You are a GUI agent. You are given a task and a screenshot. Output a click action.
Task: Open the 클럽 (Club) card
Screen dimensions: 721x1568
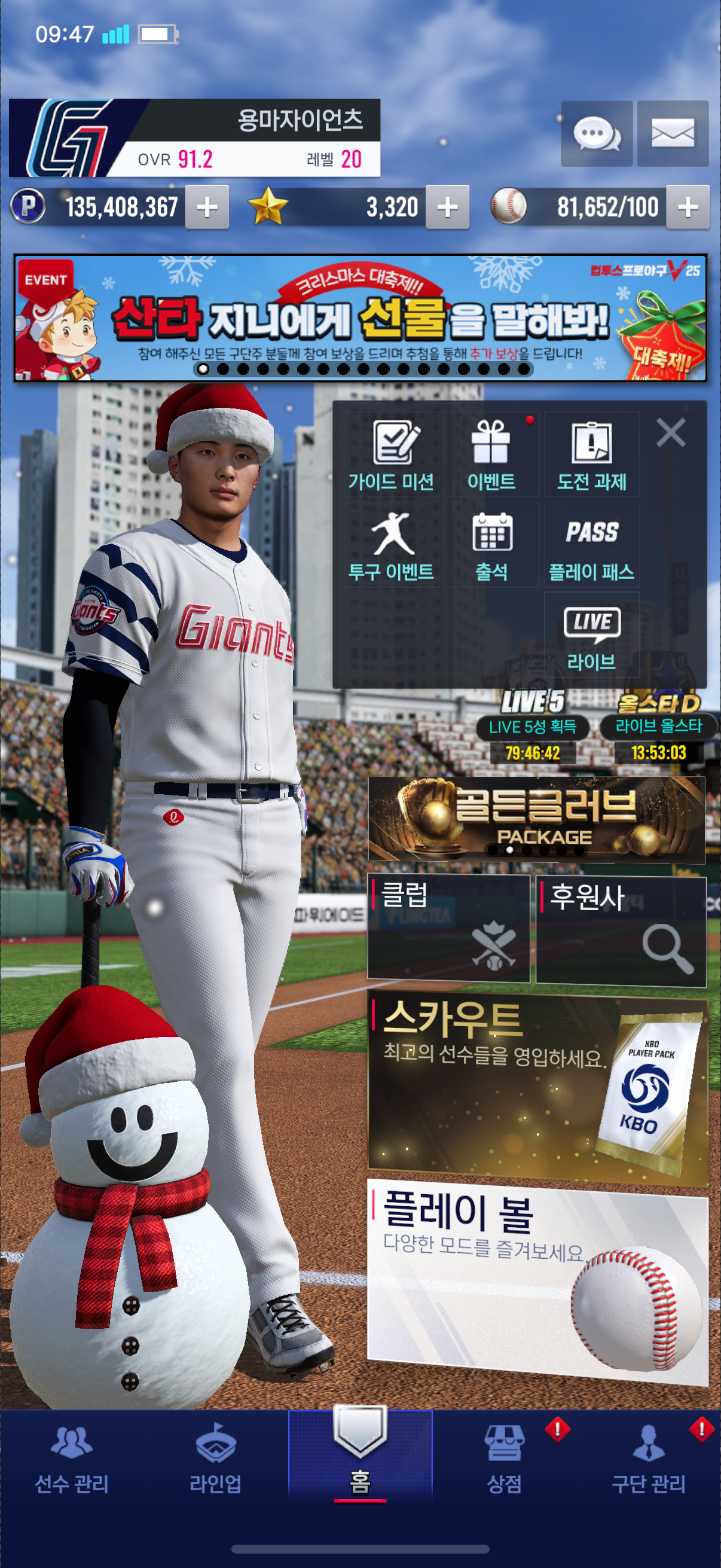click(x=448, y=928)
